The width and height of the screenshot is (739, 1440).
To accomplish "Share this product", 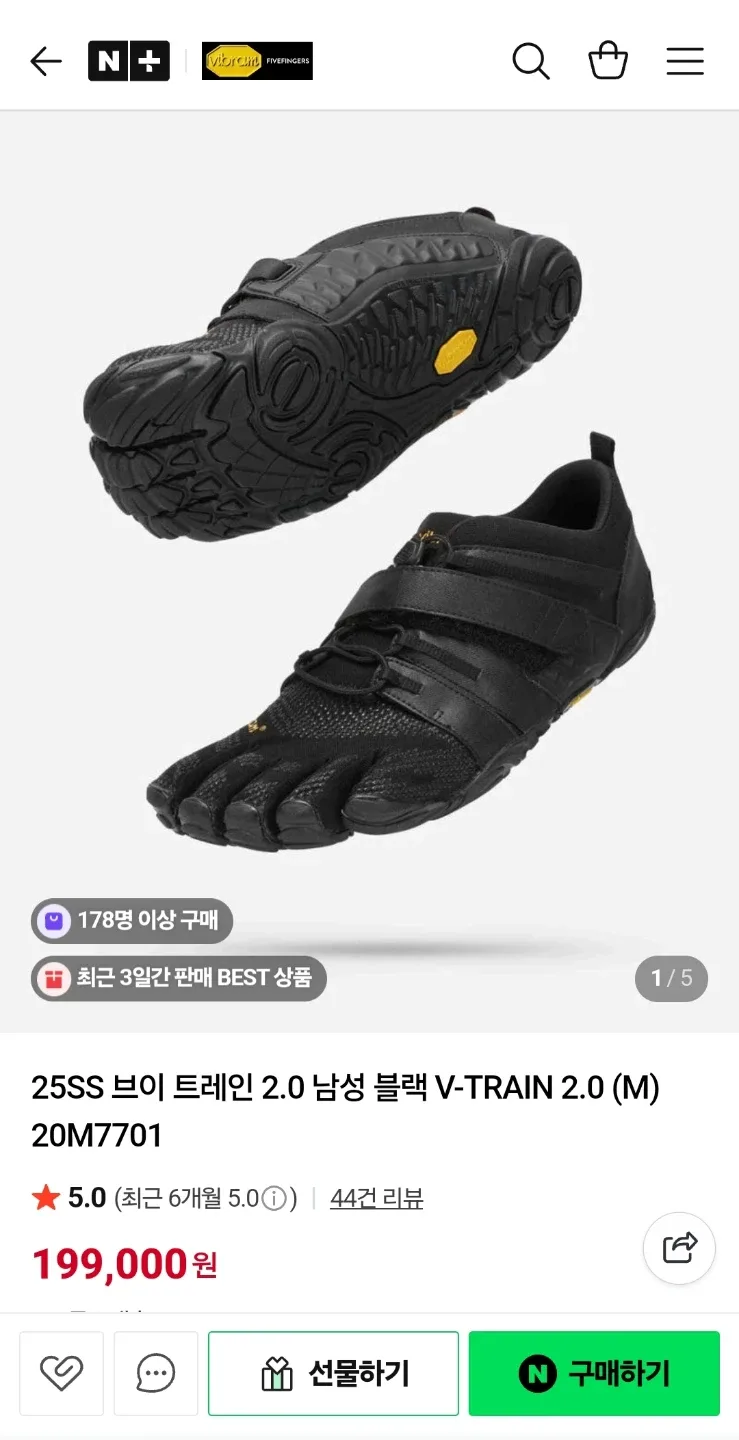I will point(679,1248).
